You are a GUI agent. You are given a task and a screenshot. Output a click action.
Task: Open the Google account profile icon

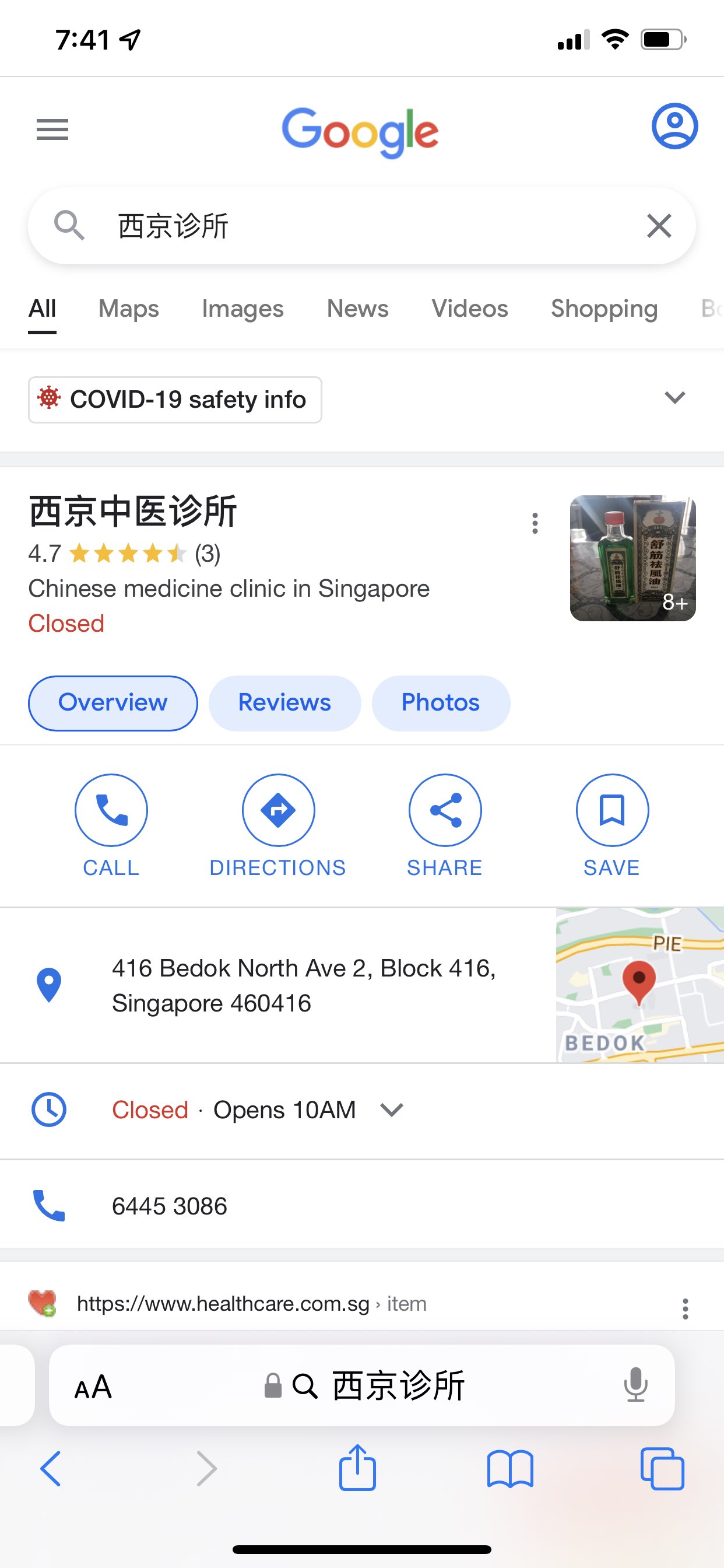pyautogui.click(x=674, y=127)
